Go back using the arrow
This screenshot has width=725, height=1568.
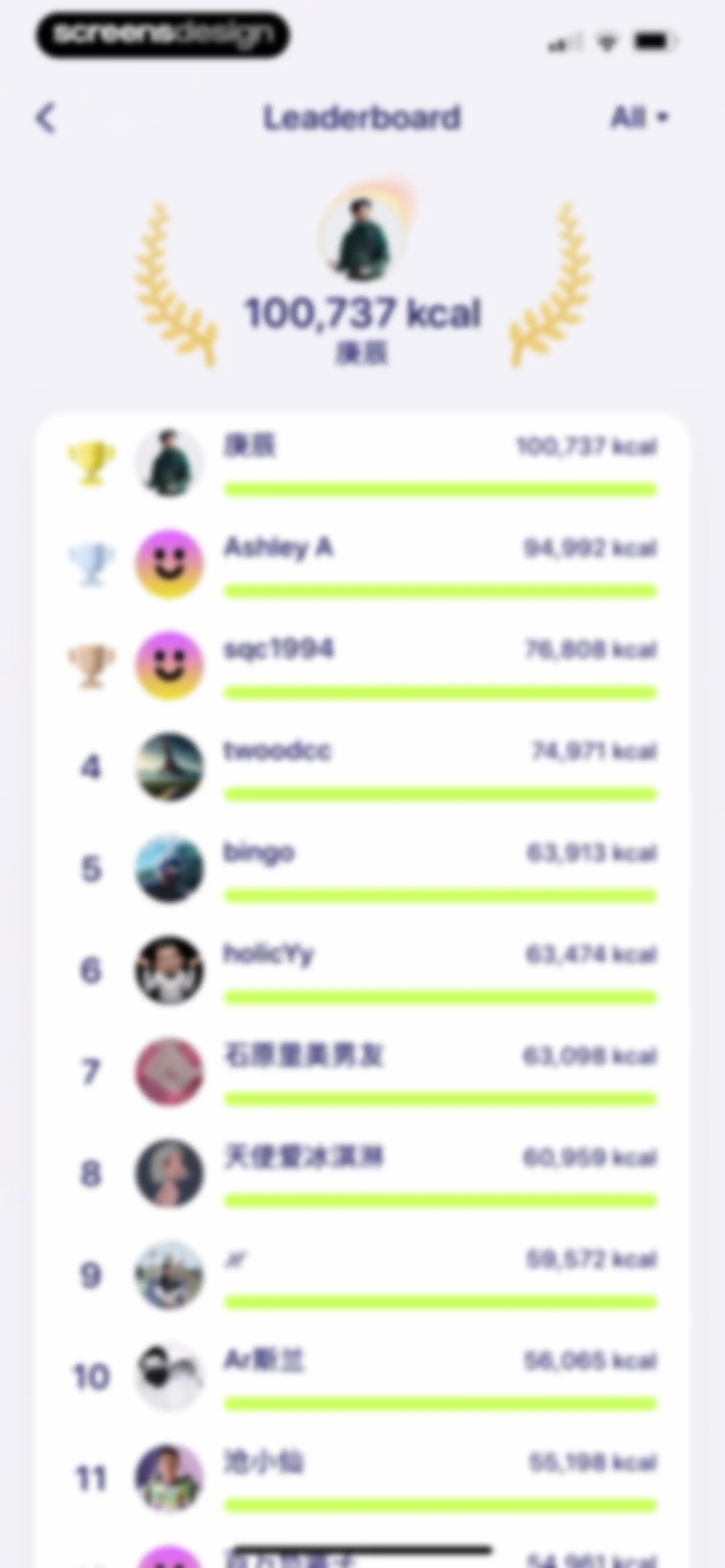(46, 118)
